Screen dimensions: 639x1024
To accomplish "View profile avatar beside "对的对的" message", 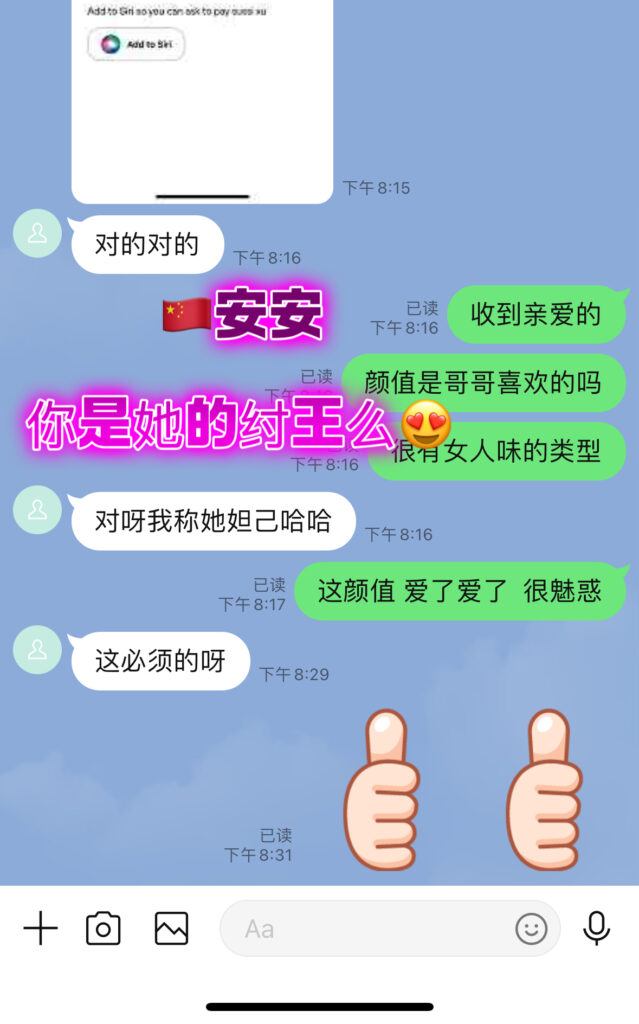I will click(x=37, y=234).
